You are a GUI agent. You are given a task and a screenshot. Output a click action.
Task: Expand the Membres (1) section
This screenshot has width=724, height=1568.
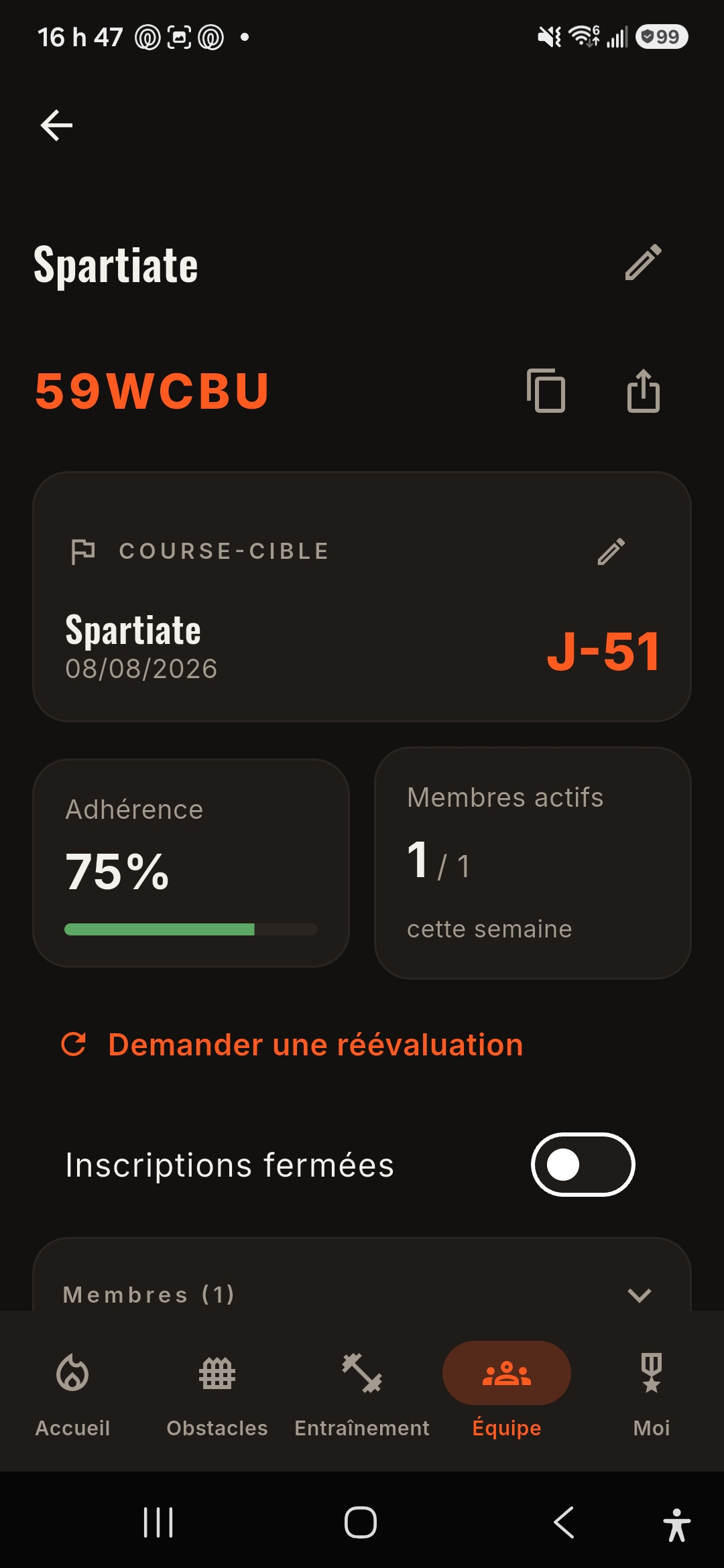pyautogui.click(x=362, y=1295)
